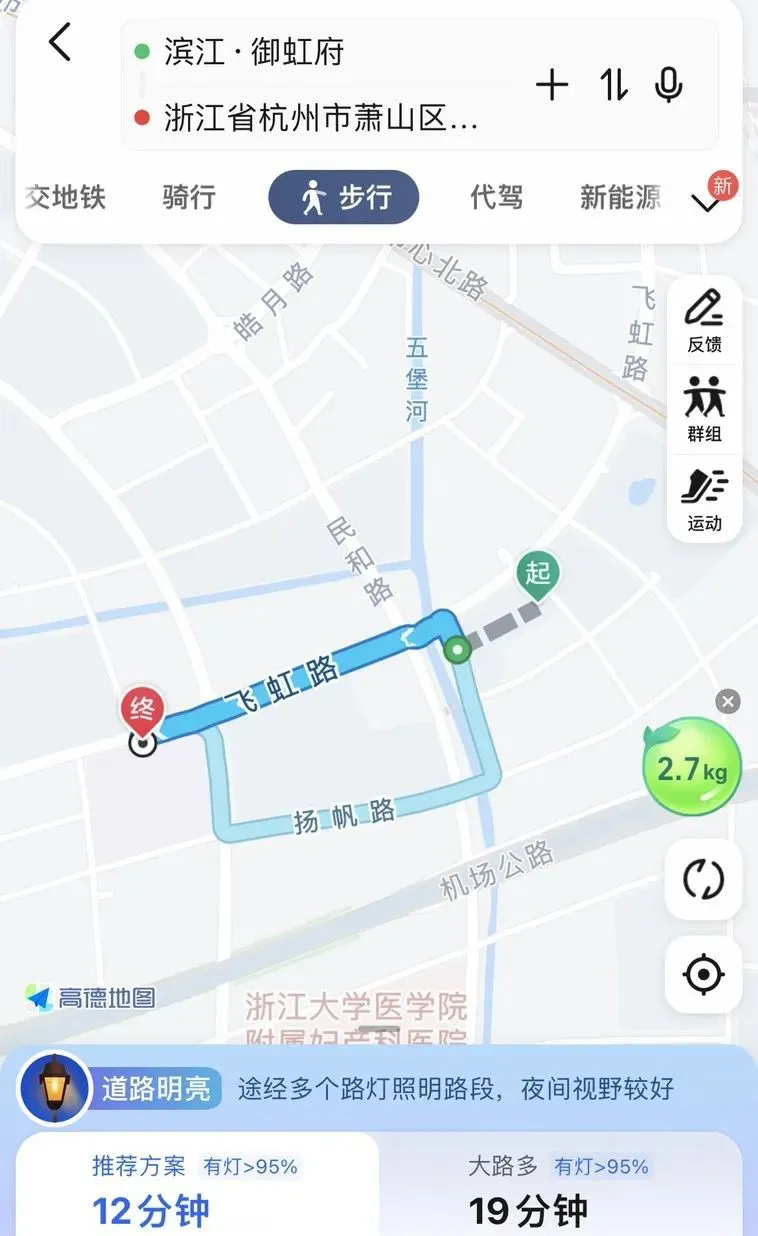Switch to the 骑行 cycling tab
Viewport: 758px width, 1236px height.
point(188,197)
